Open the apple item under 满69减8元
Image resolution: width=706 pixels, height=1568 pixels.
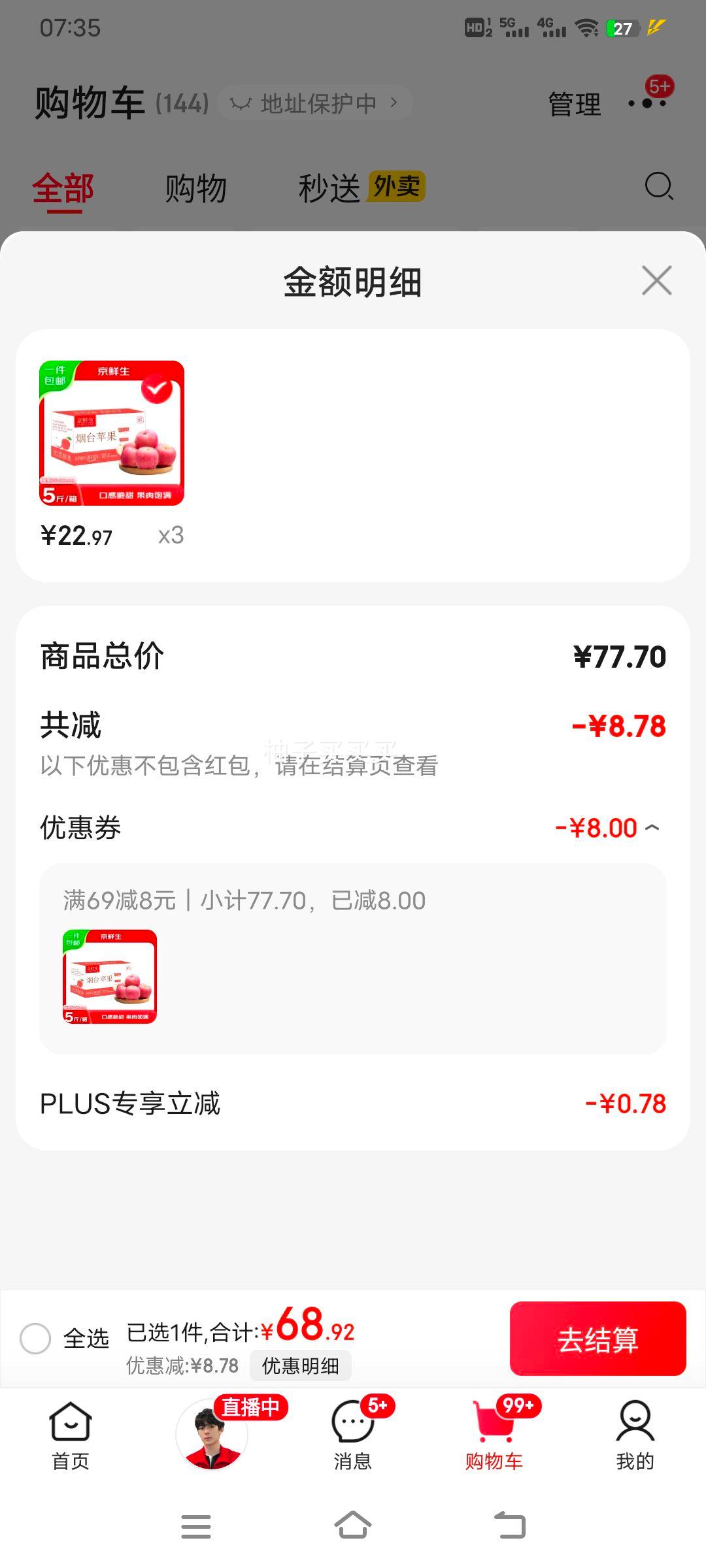pyautogui.click(x=110, y=977)
